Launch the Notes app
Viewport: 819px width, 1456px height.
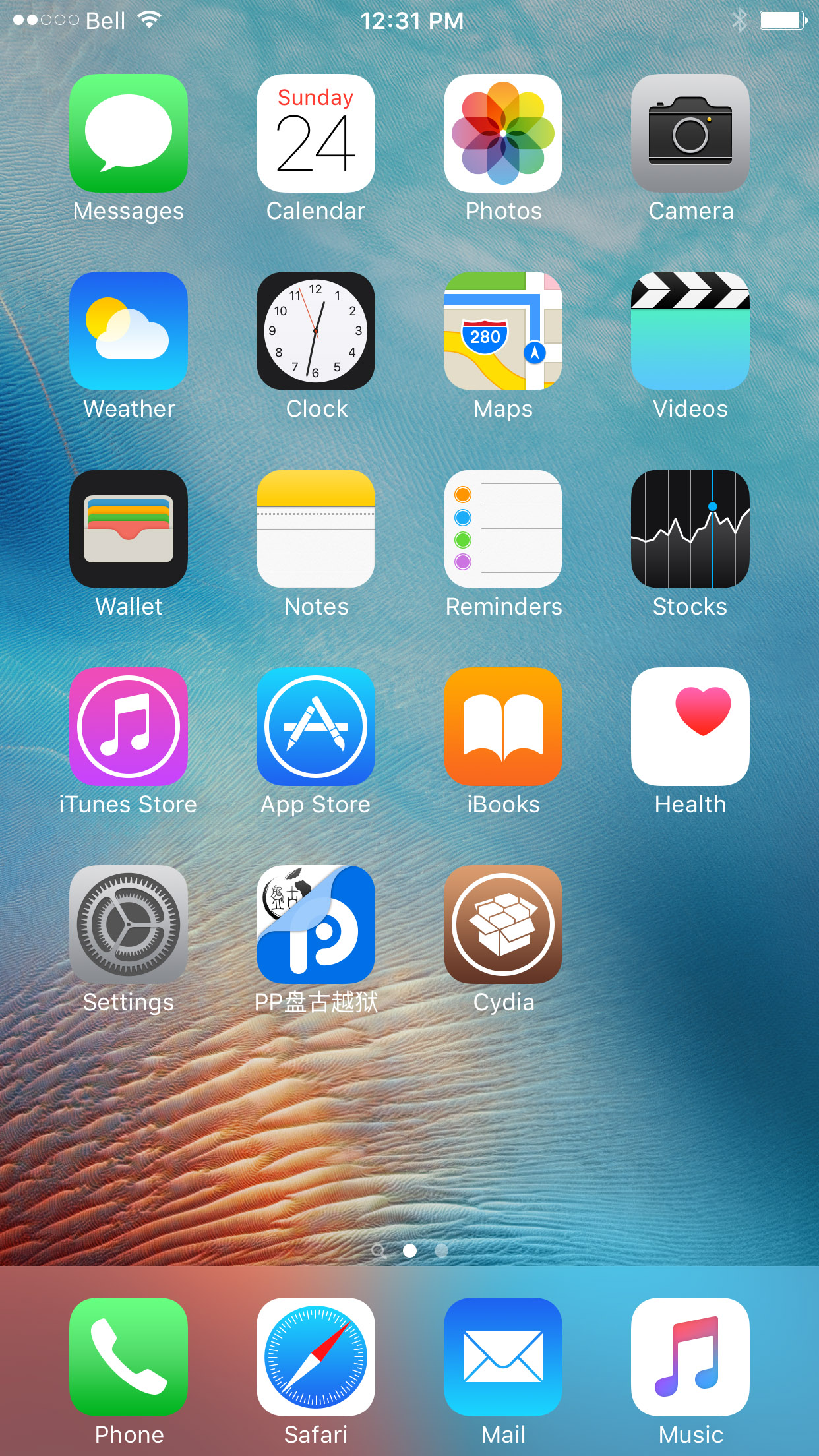316,529
